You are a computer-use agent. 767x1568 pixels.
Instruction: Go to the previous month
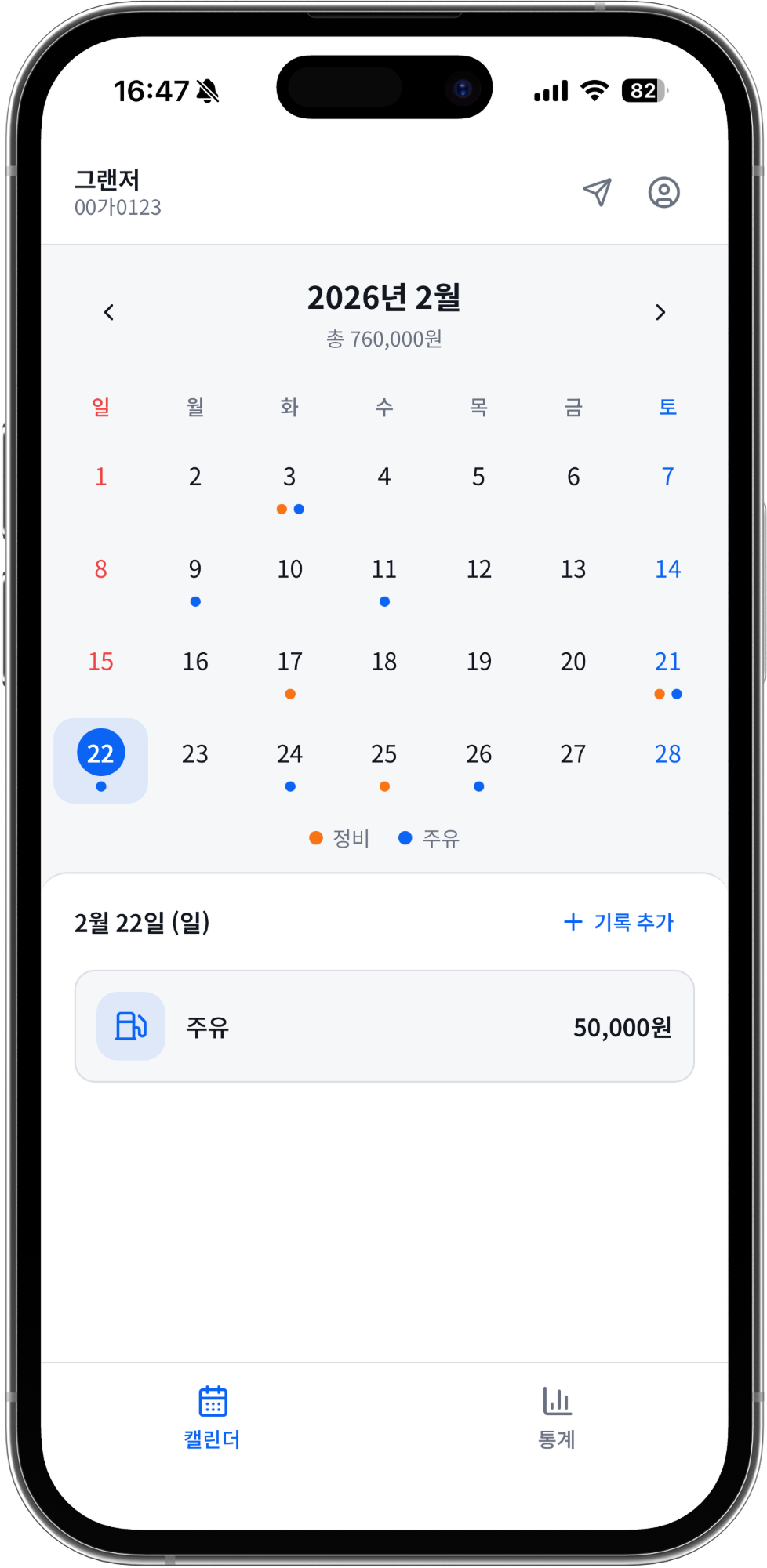pos(109,312)
